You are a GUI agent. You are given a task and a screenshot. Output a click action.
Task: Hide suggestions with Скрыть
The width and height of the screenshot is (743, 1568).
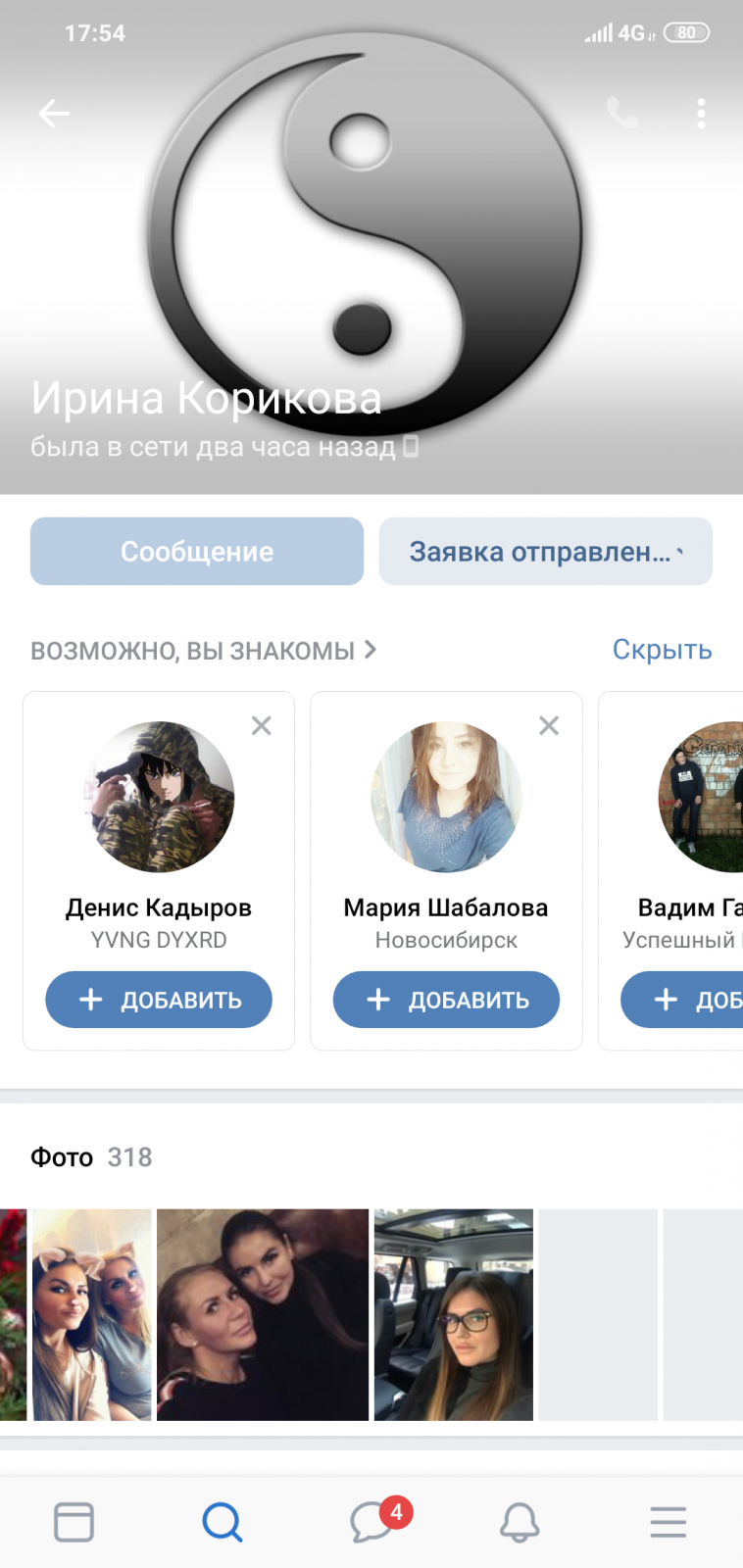[x=662, y=650]
